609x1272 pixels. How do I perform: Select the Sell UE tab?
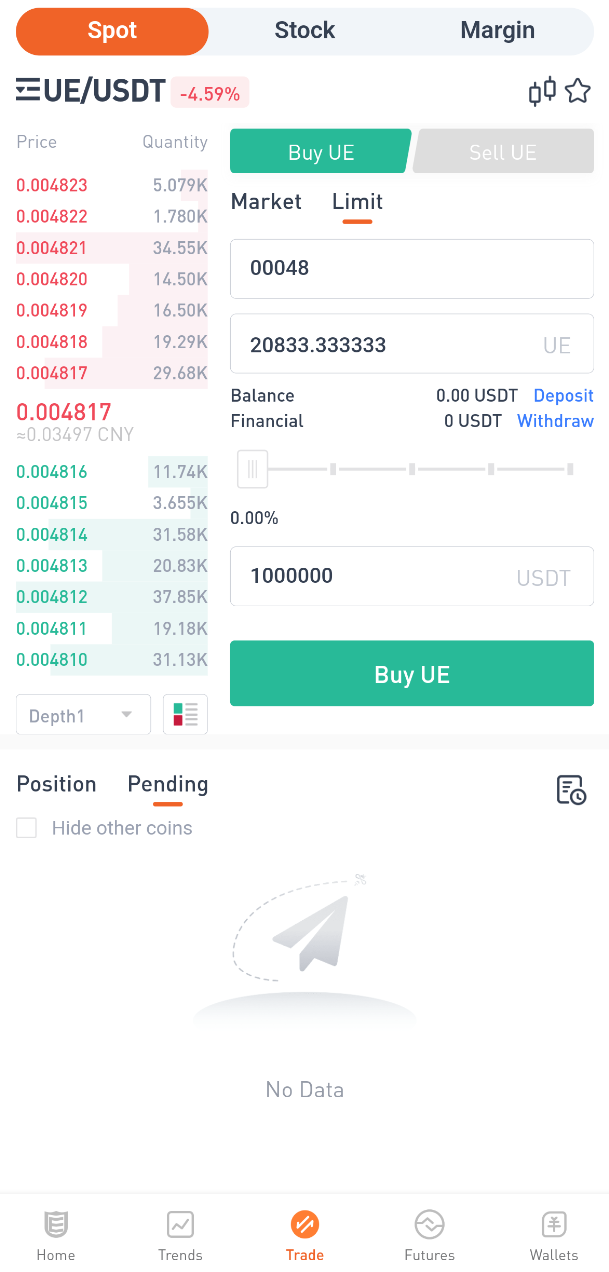(x=503, y=152)
